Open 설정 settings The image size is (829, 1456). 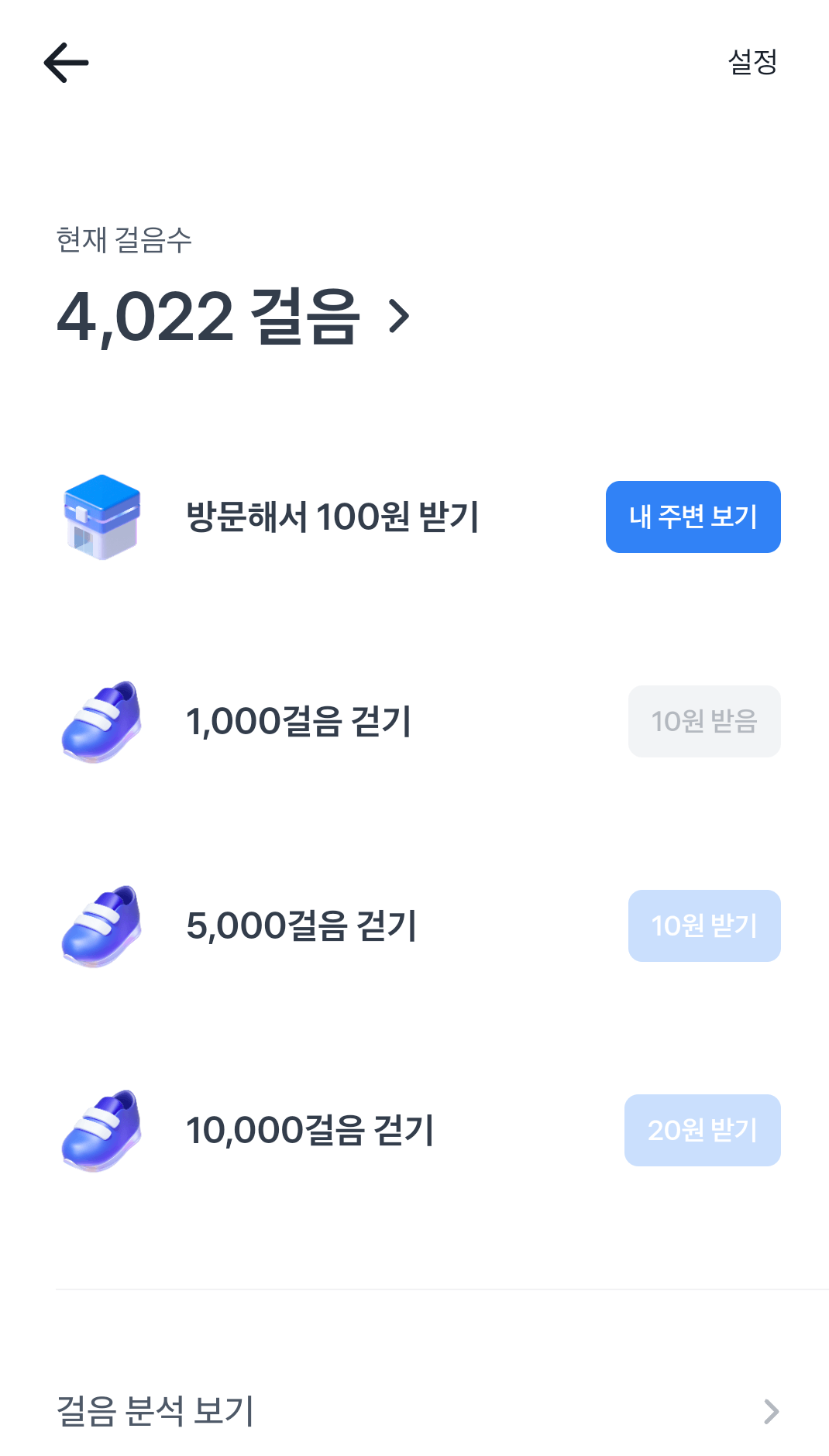[752, 62]
